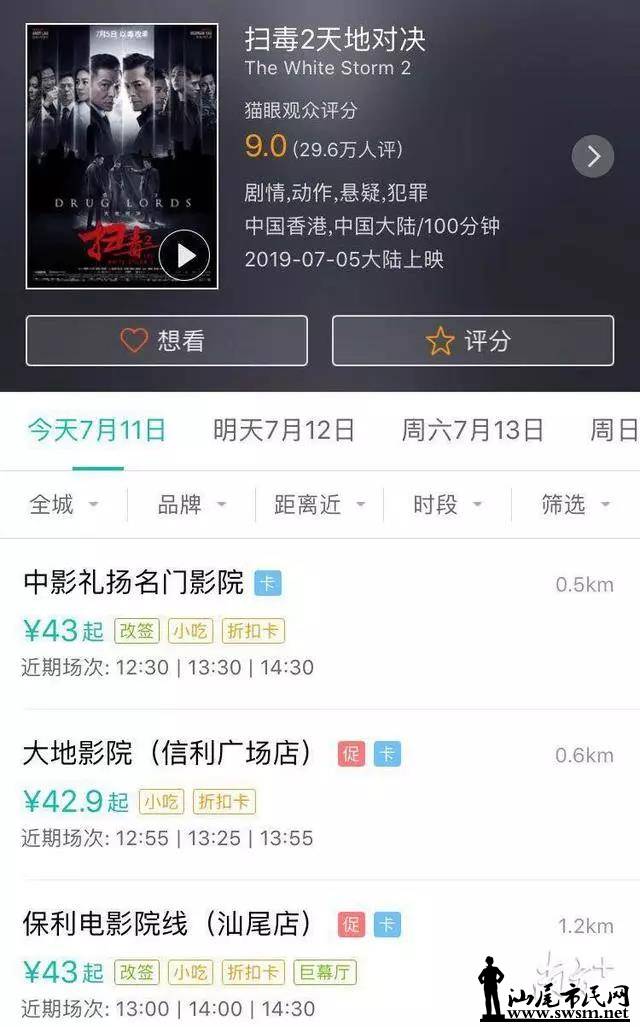640x1027 pixels.
Task: Expand the 全城 area dropdown
Action: (64, 505)
